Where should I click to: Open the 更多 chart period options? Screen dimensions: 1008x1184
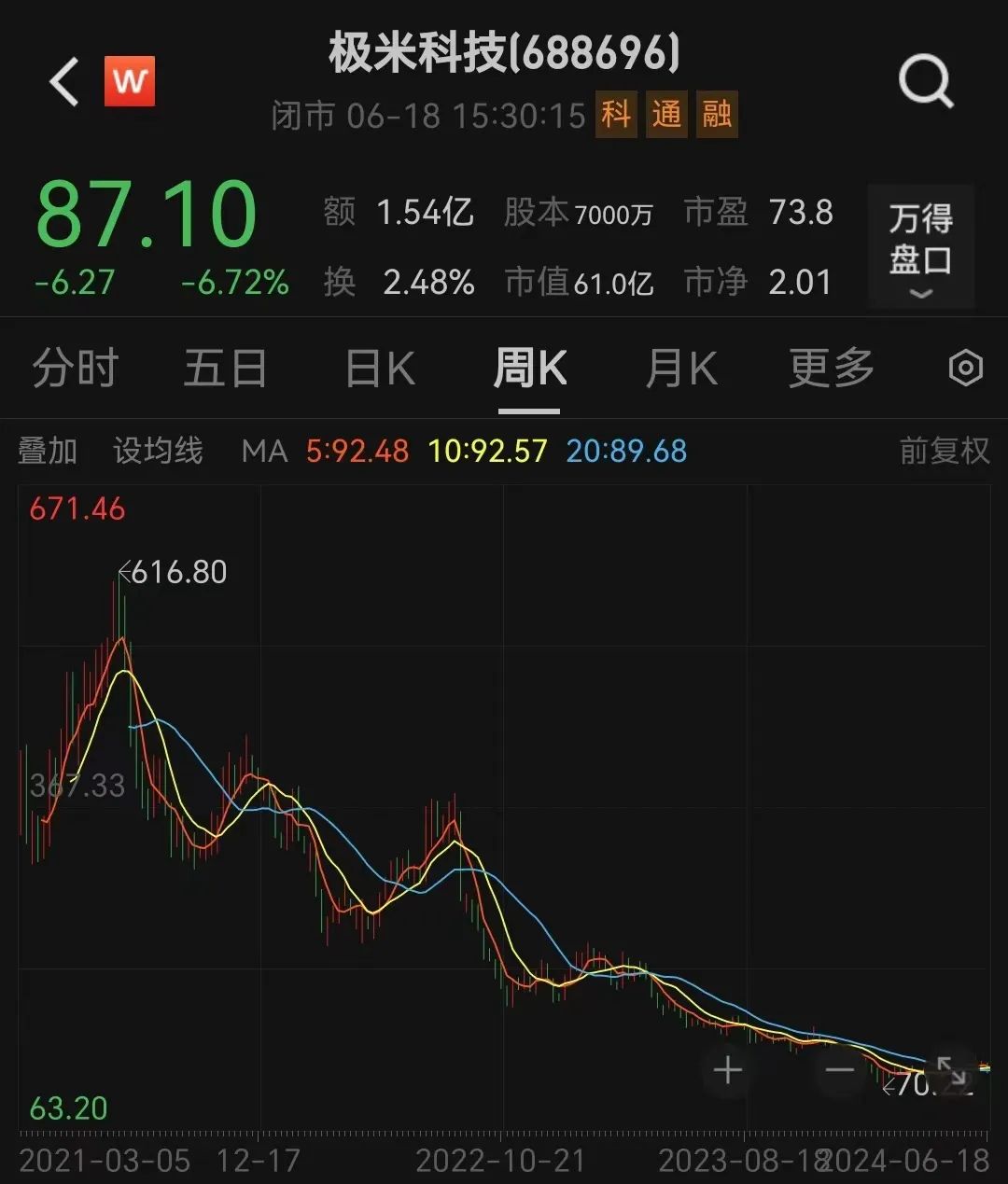[x=831, y=368]
